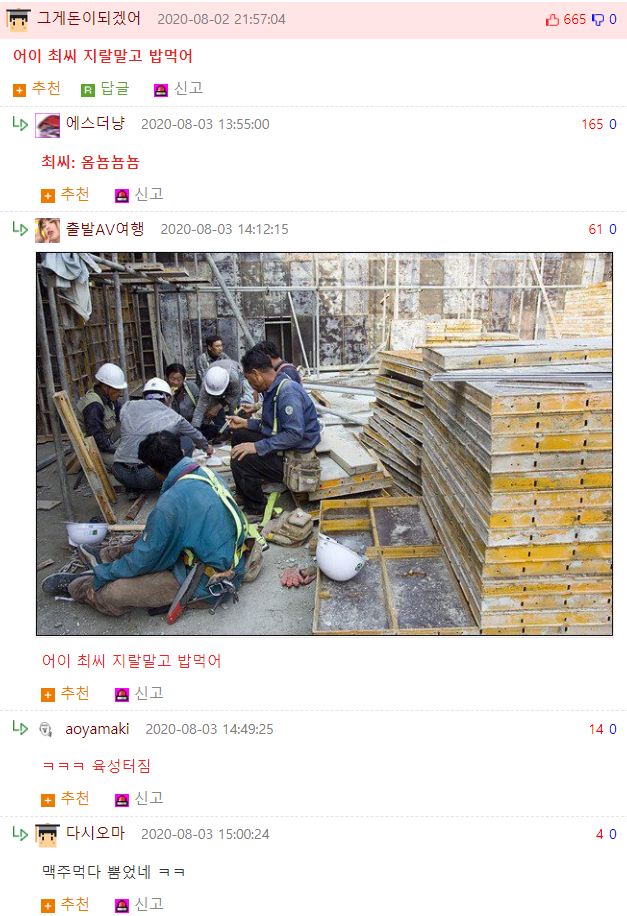
Task: Recommend 에스더냥's reply
Action: click(66, 194)
